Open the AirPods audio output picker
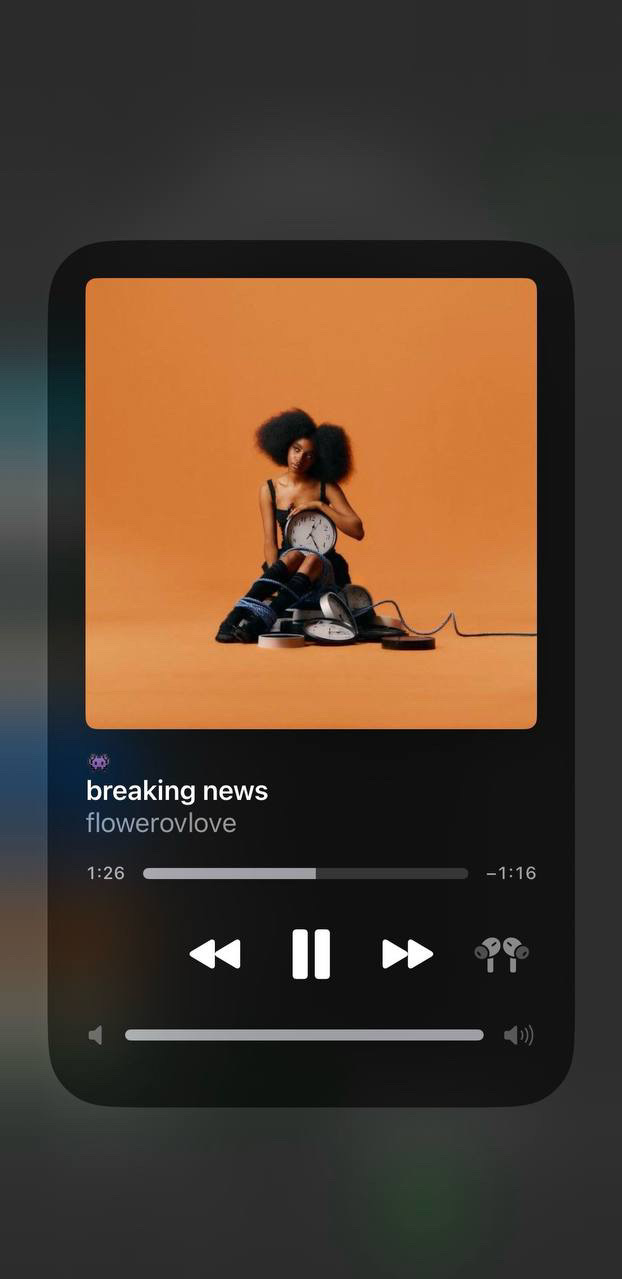 pos(501,954)
